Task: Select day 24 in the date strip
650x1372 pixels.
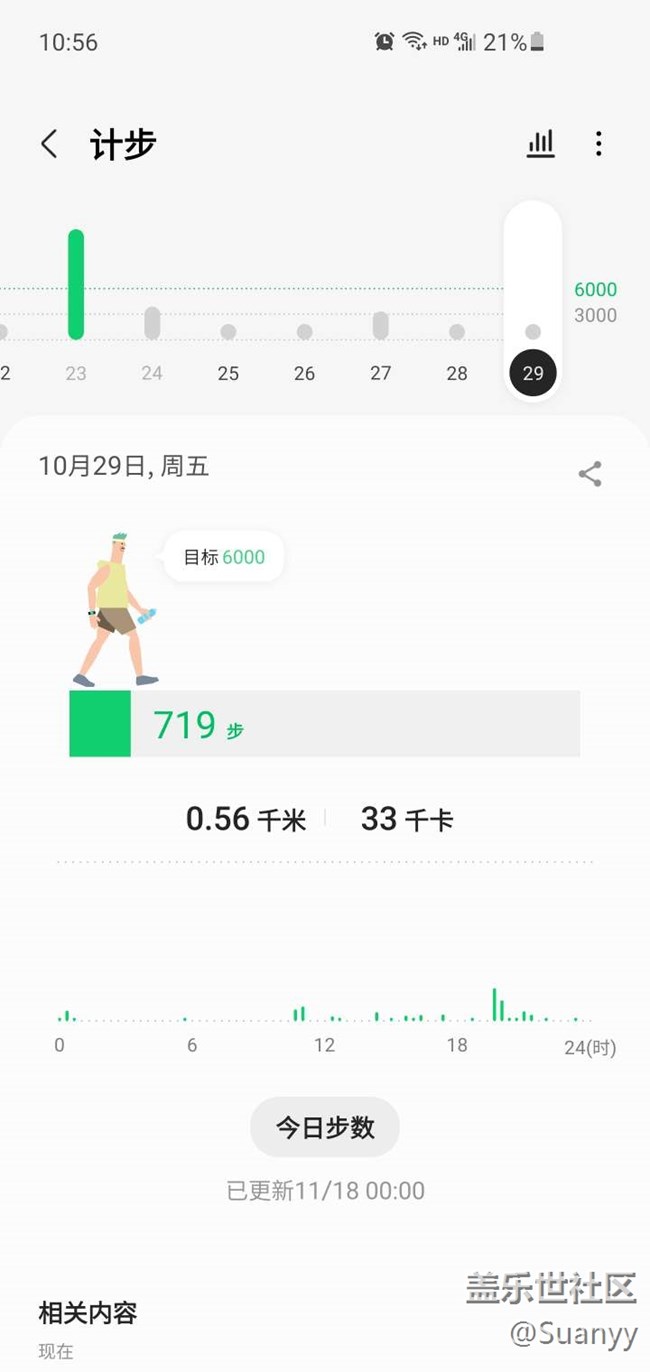Action: 152,372
